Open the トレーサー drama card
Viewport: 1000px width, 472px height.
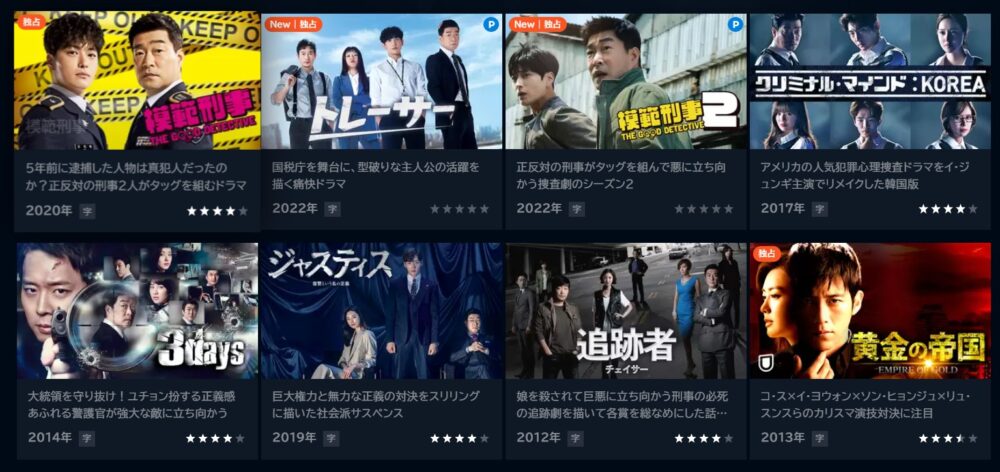[x=381, y=82]
